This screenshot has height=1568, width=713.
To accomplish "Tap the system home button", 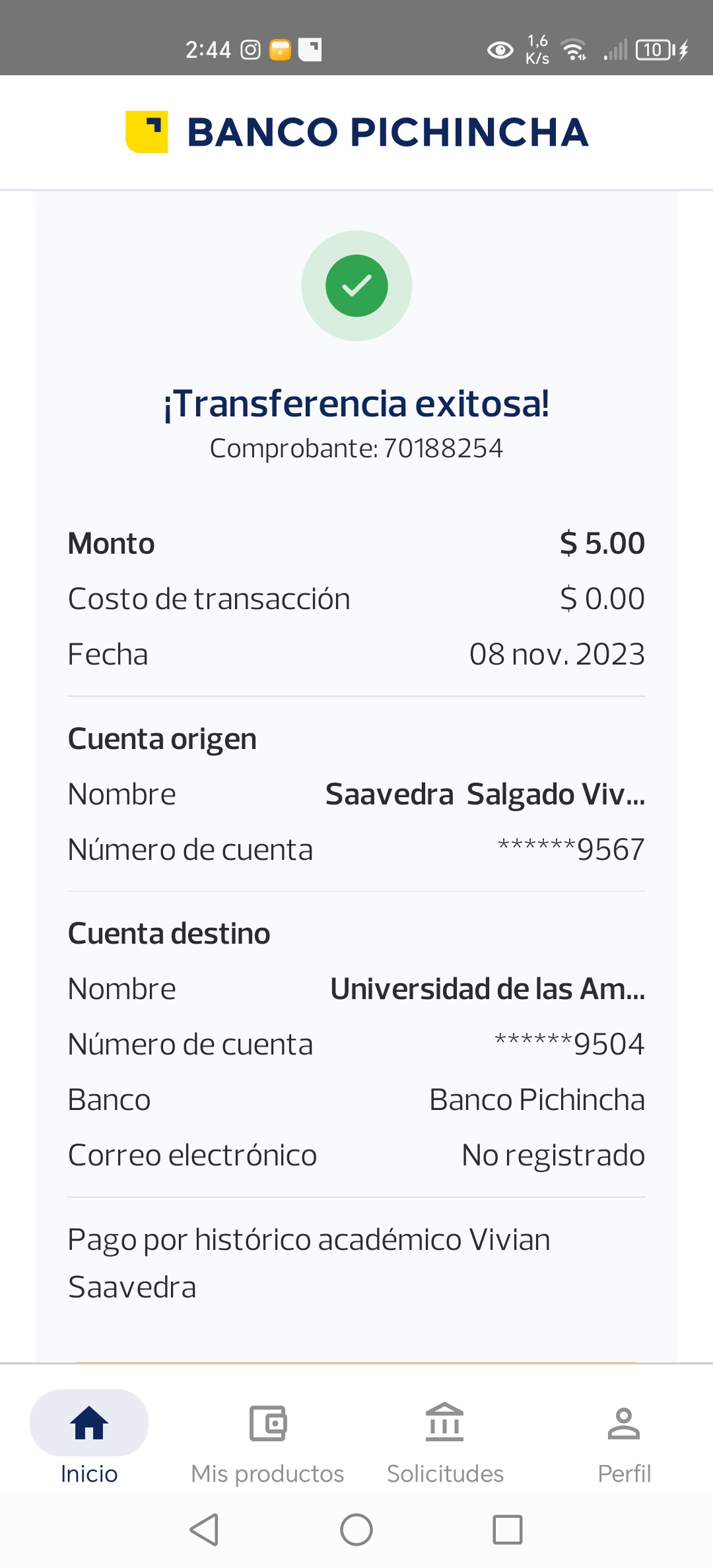I will click(356, 1530).
